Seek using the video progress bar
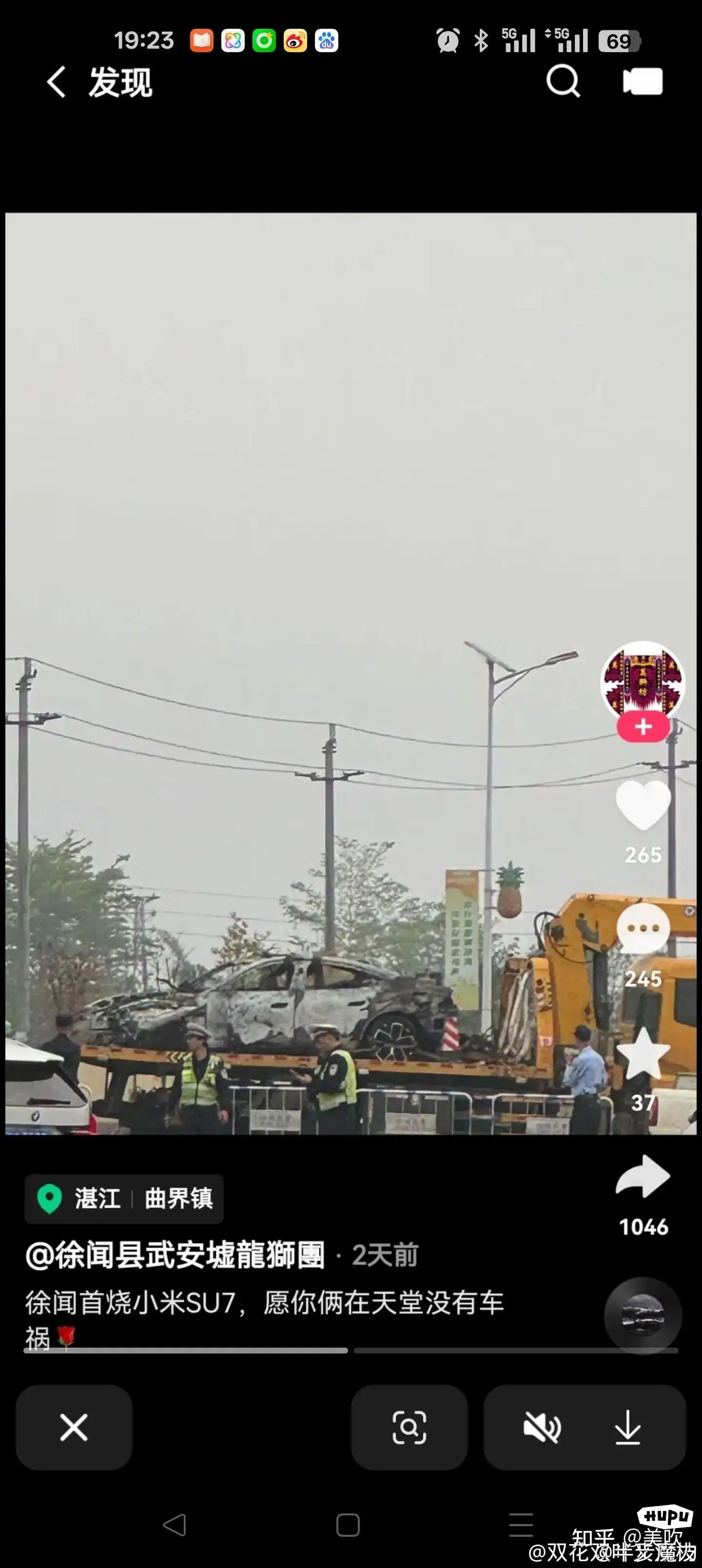The height and width of the screenshot is (1568, 702). click(x=350, y=1350)
